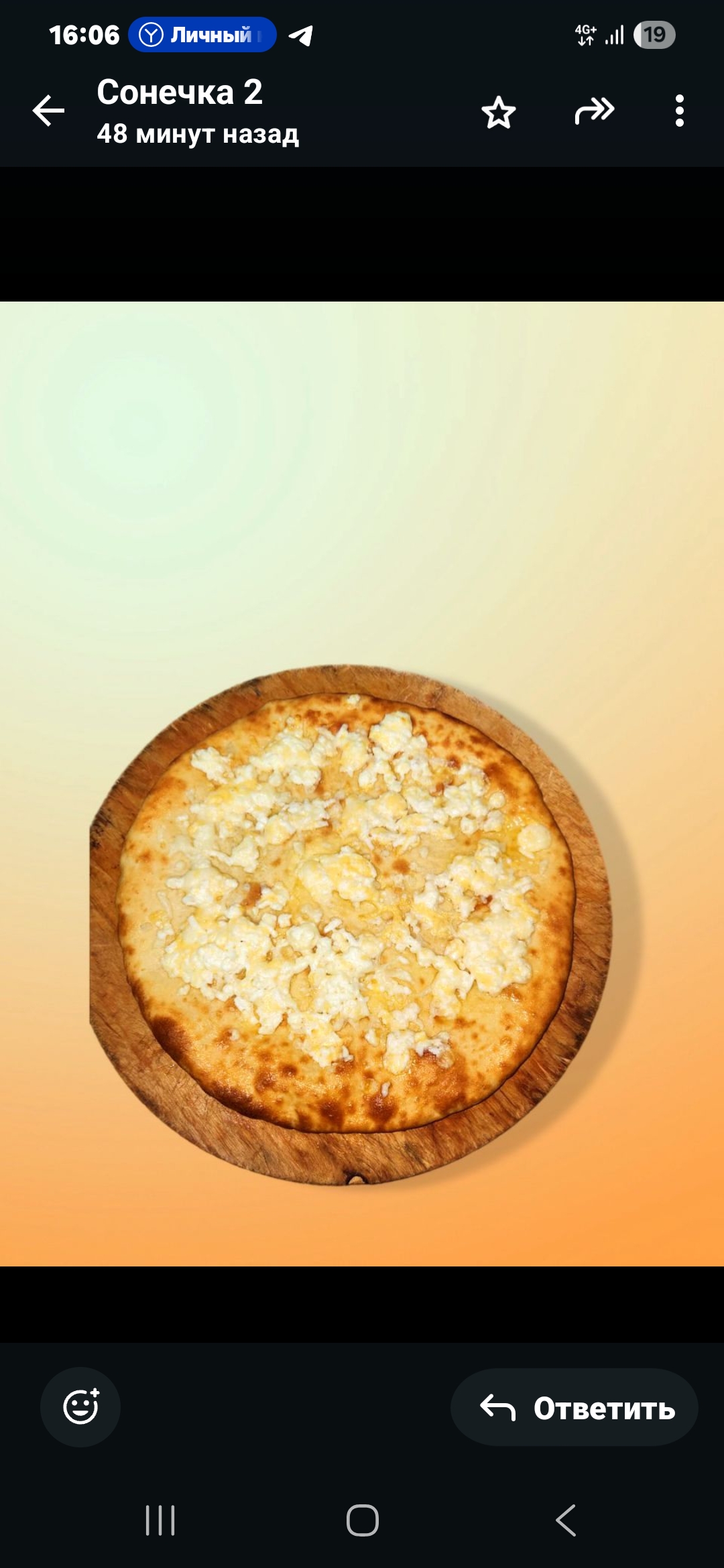This screenshot has height=1568, width=724.
Task: Go back from the photo viewer
Action: [48, 111]
